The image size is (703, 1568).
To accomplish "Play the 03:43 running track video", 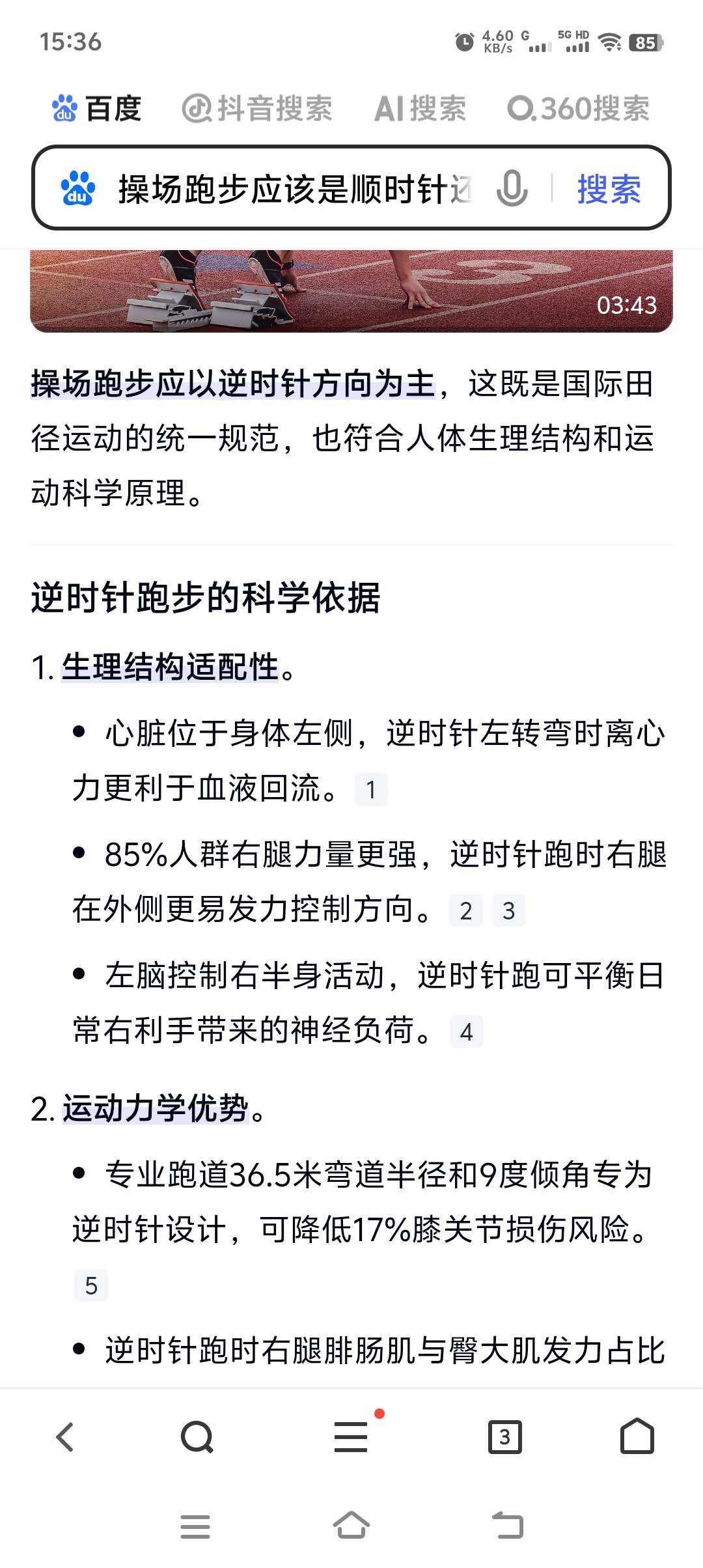I will point(351,290).
